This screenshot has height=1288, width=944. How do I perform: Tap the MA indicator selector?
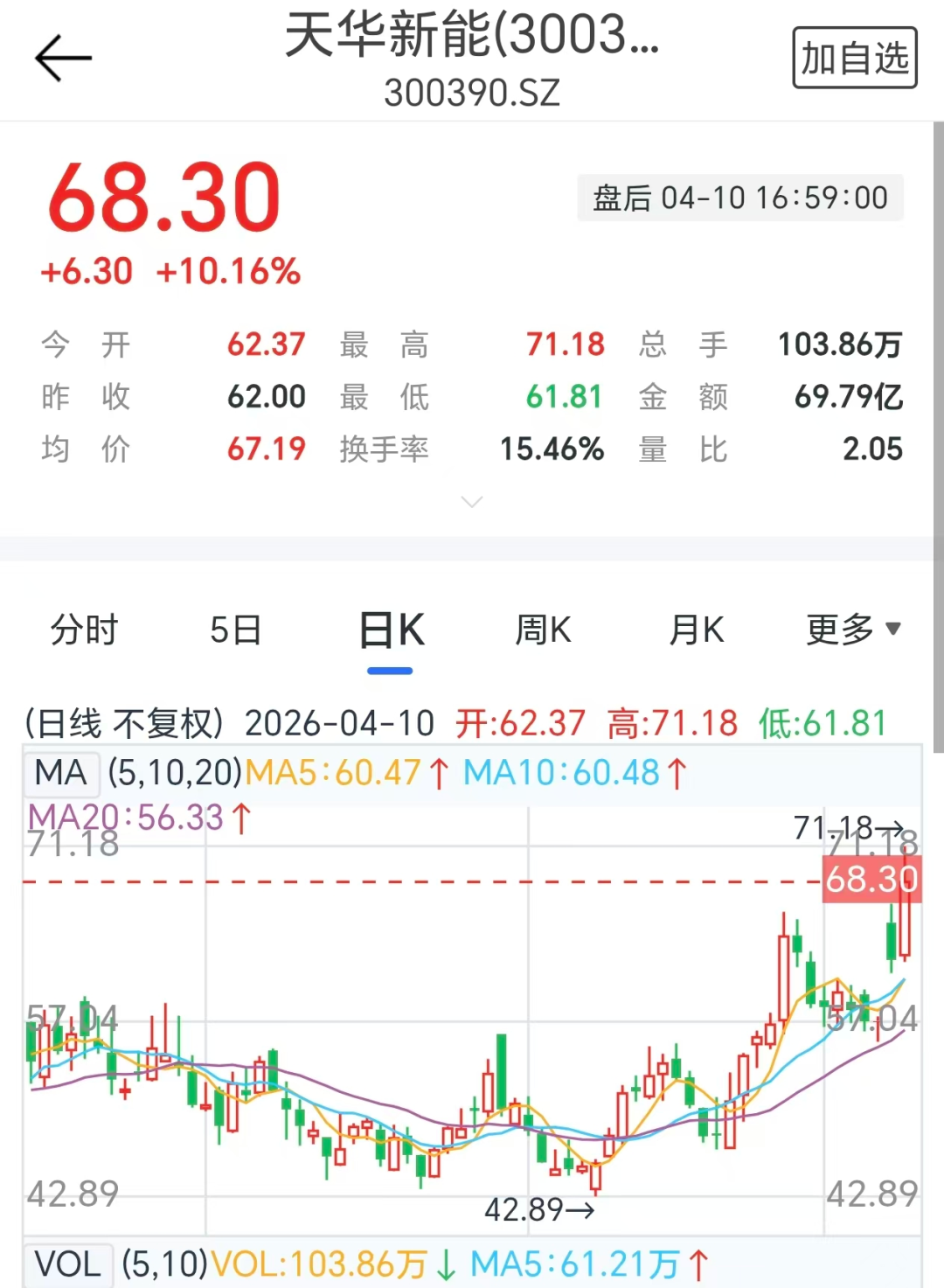pyautogui.click(x=60, y=773)
